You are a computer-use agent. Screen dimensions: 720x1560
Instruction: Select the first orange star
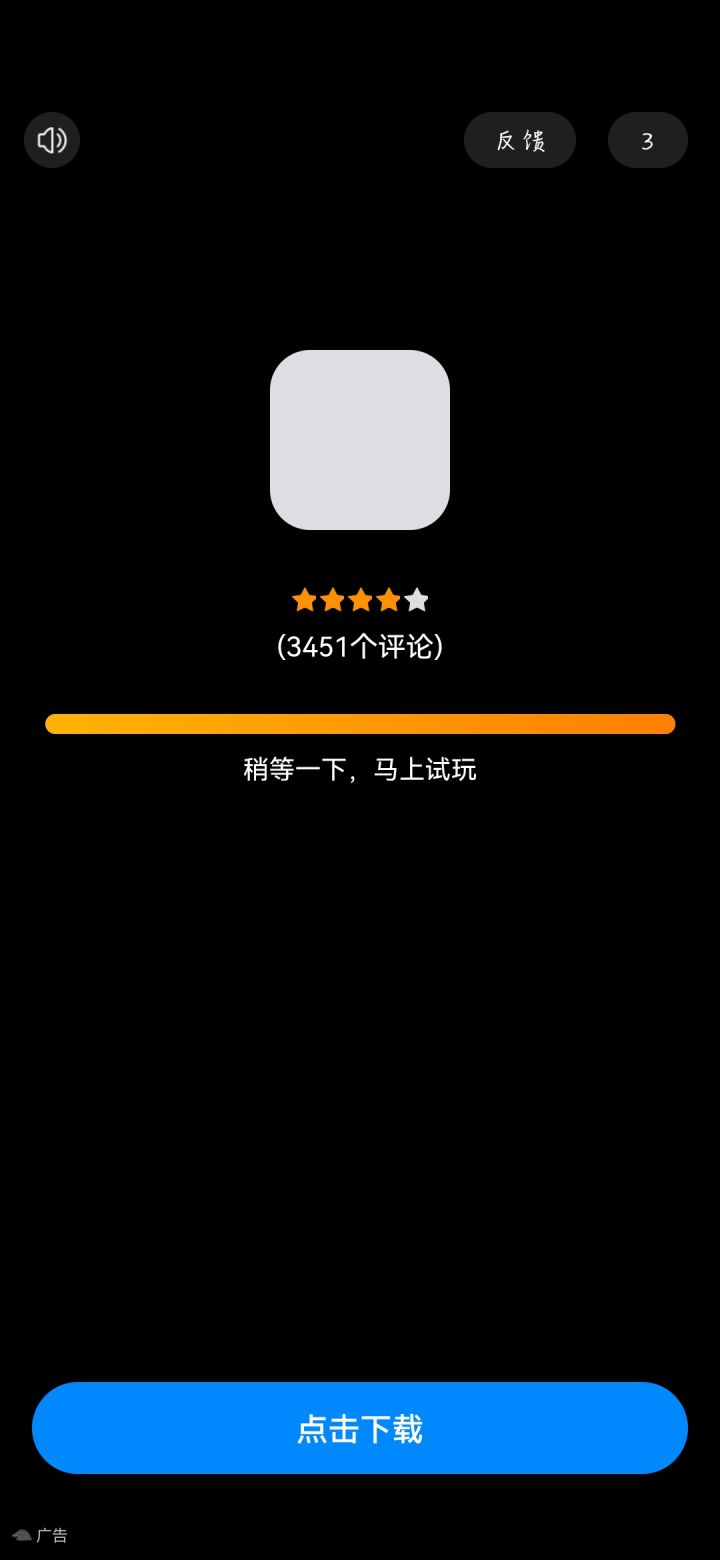pyautogui.click(x=304, y=599)
